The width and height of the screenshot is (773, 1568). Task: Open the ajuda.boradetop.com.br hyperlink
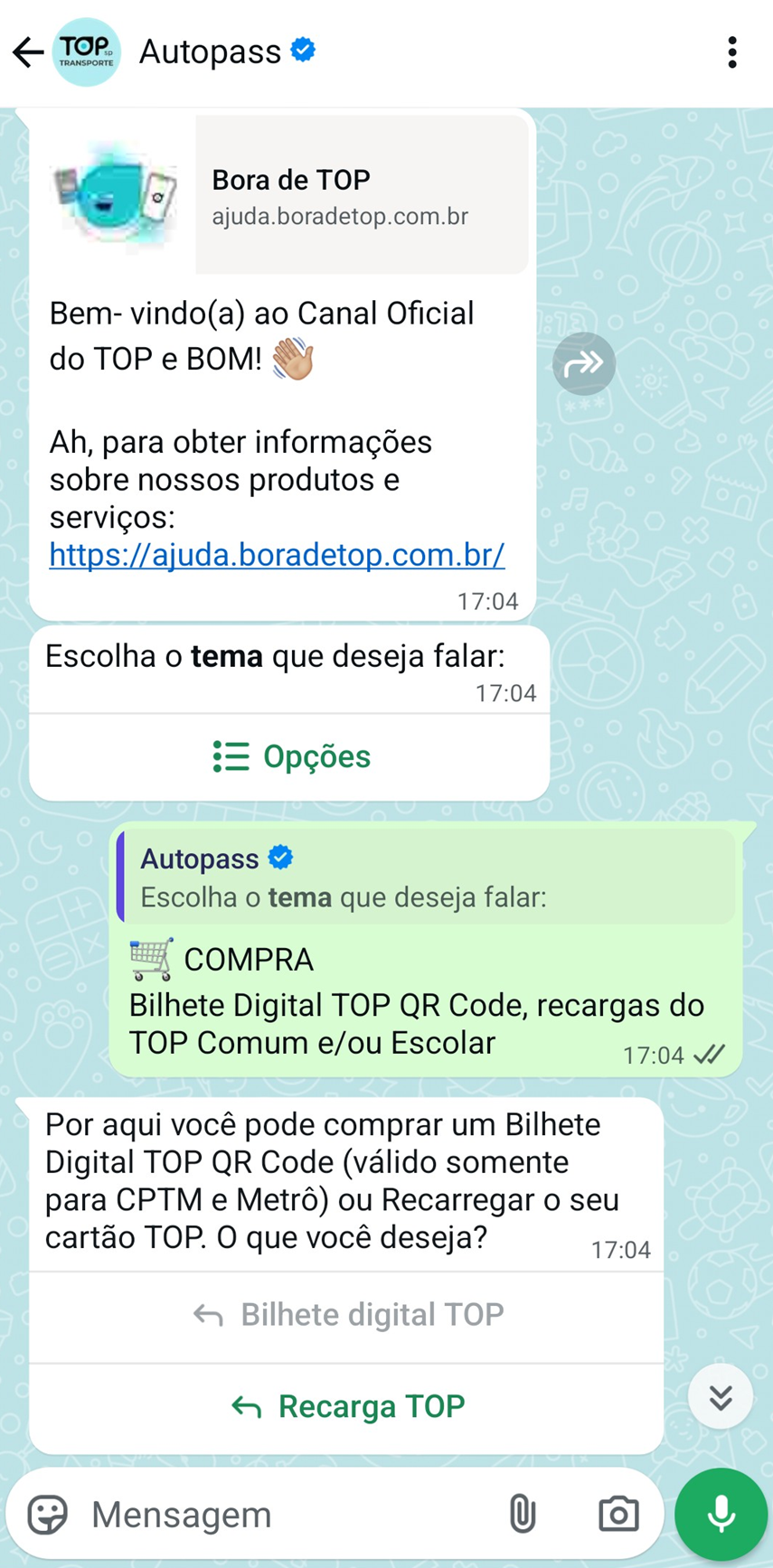276,555
